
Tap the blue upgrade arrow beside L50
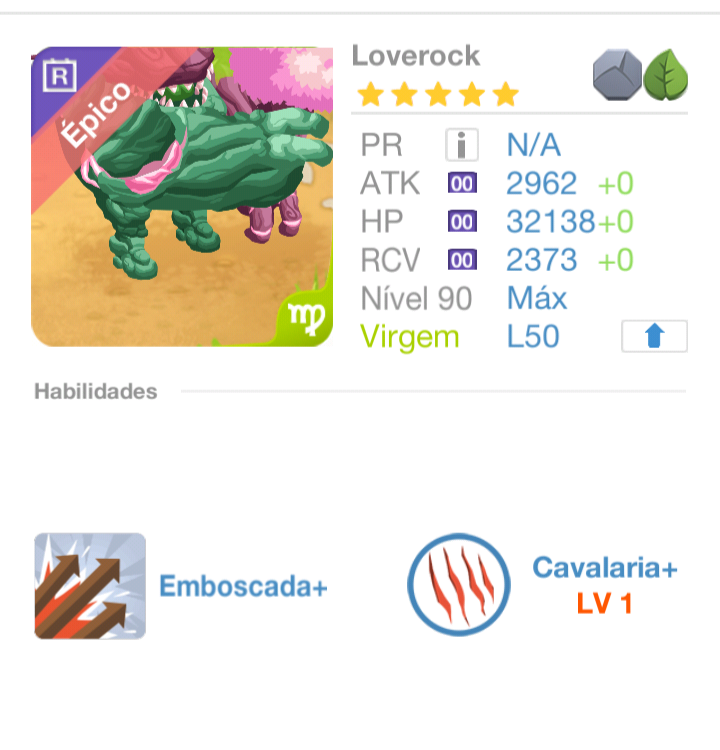click(654, 336)
